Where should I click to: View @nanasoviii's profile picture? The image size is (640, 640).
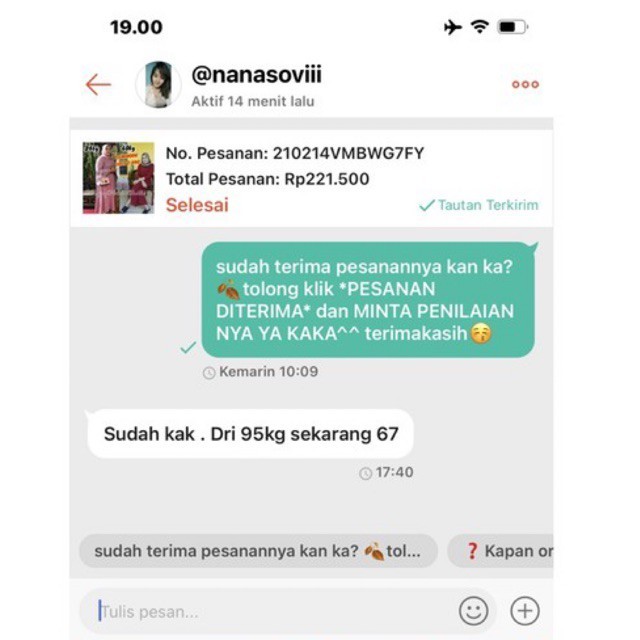pos(158,85)
